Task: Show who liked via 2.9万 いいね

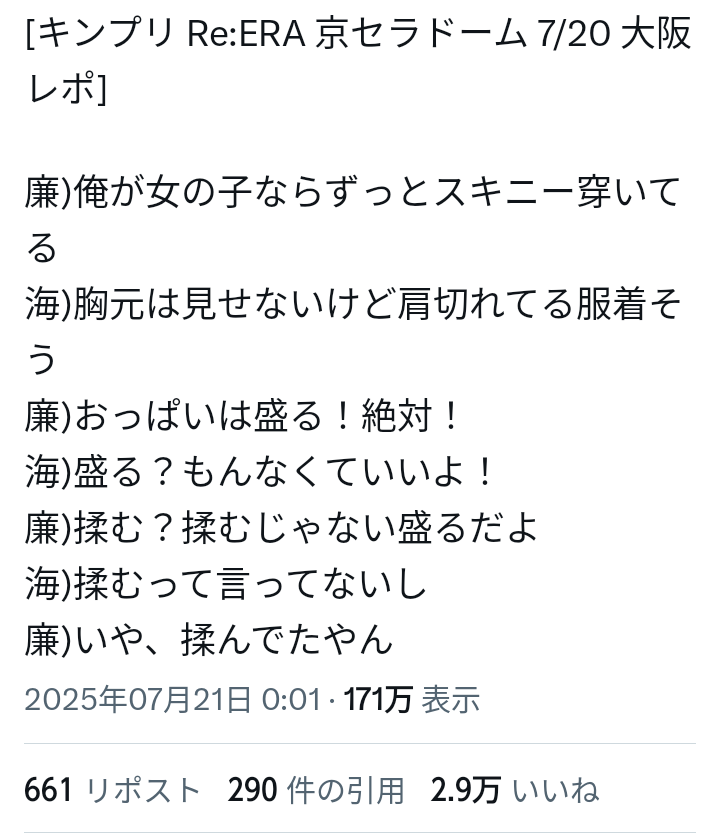Action: coord(514,790)
